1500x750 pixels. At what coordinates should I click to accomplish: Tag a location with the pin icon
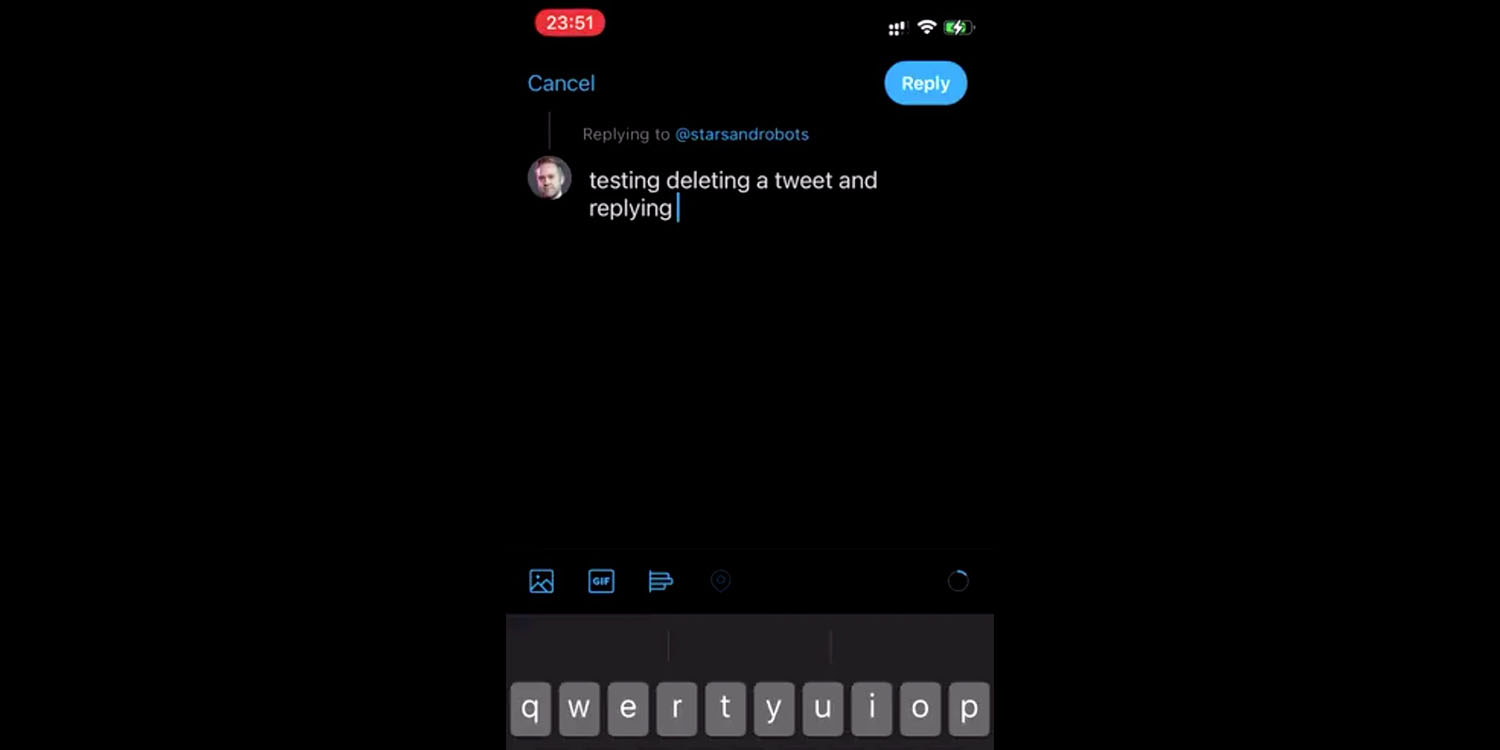click(720, 581)
